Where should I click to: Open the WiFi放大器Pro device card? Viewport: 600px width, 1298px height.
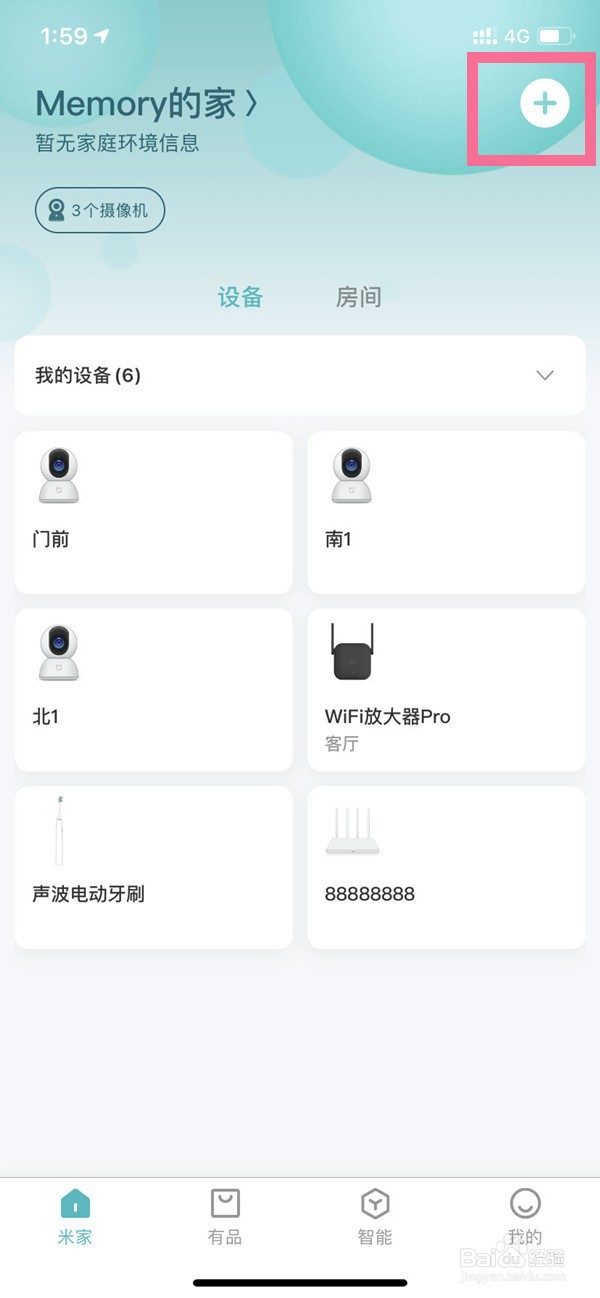[x=445, y=689]
